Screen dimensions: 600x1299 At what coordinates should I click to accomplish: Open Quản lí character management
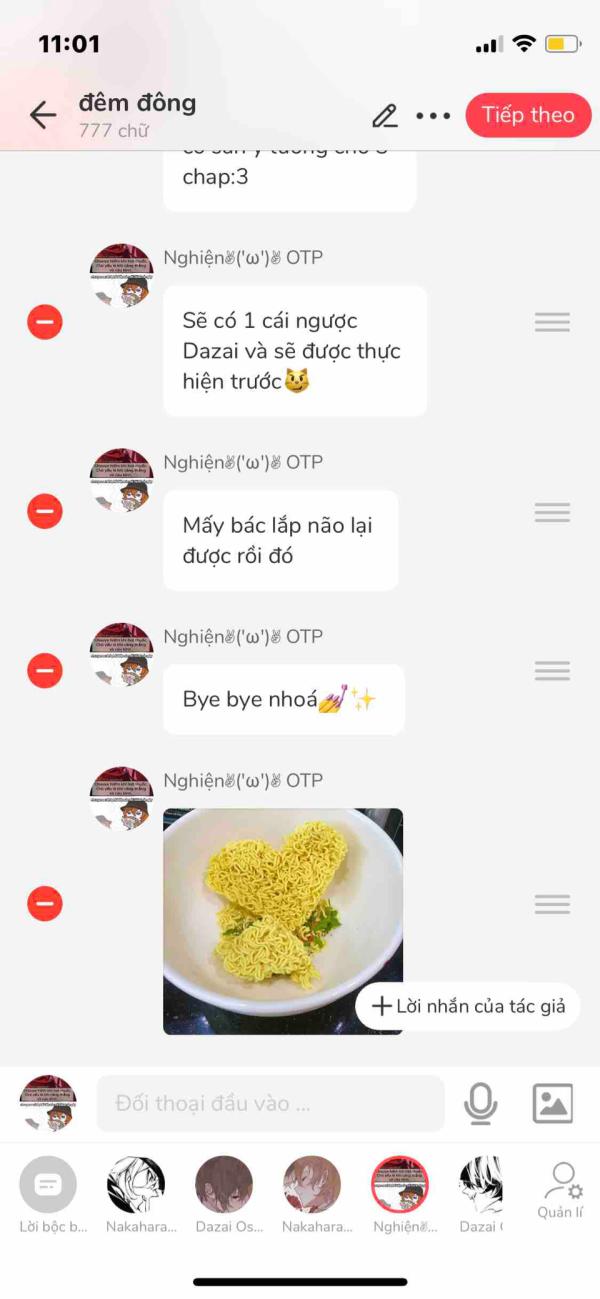562,1188
